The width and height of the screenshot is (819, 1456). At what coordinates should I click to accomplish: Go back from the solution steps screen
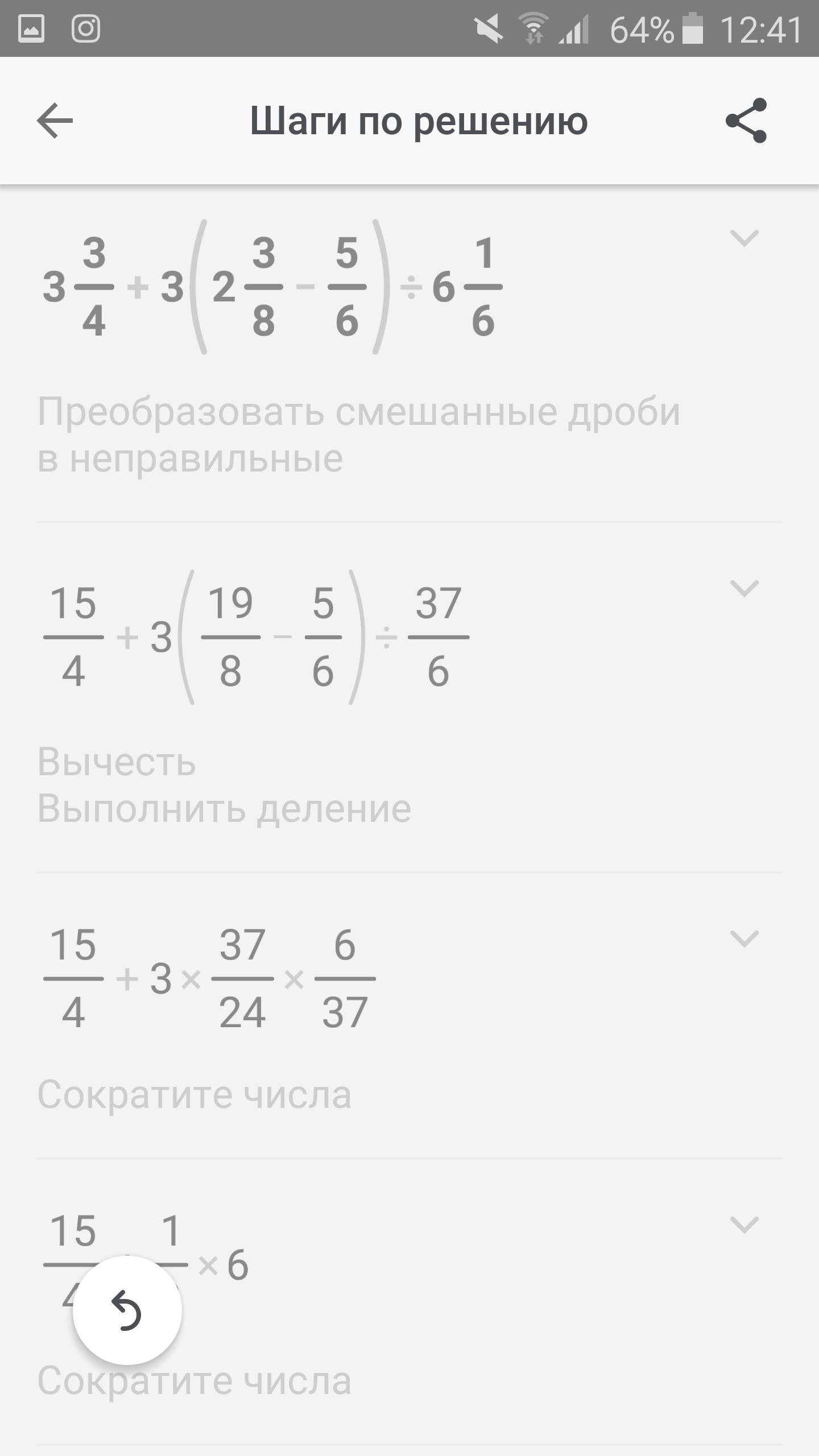[x=55, y=121]
